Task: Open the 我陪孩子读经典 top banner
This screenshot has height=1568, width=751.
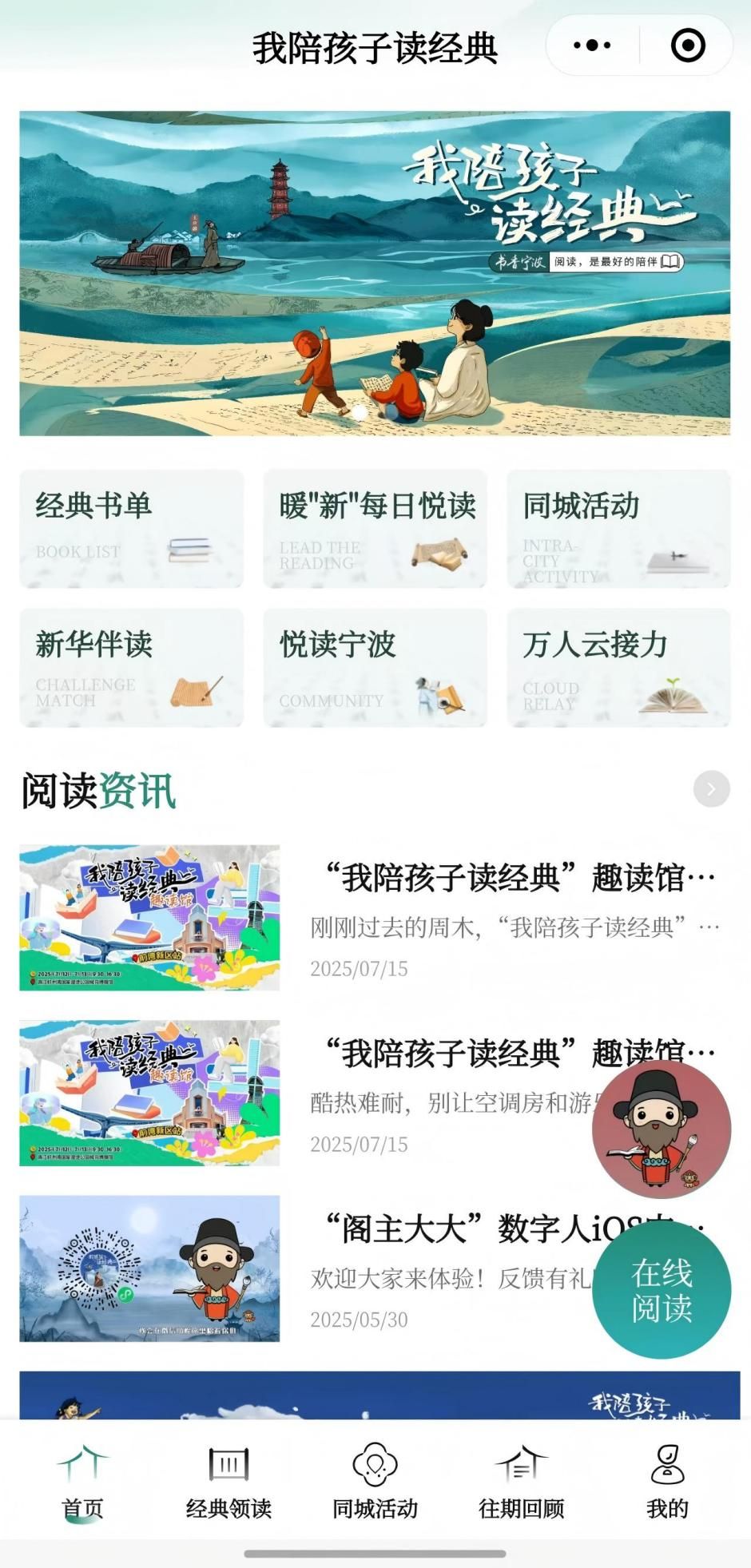Action: pyautogui.click(x=375, y=273)
